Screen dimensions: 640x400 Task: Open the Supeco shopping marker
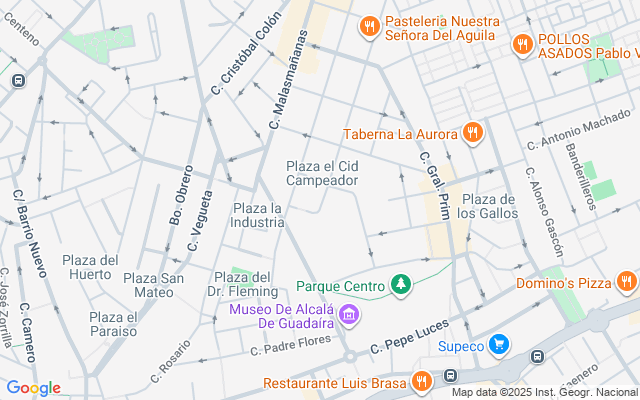(499, 347)
